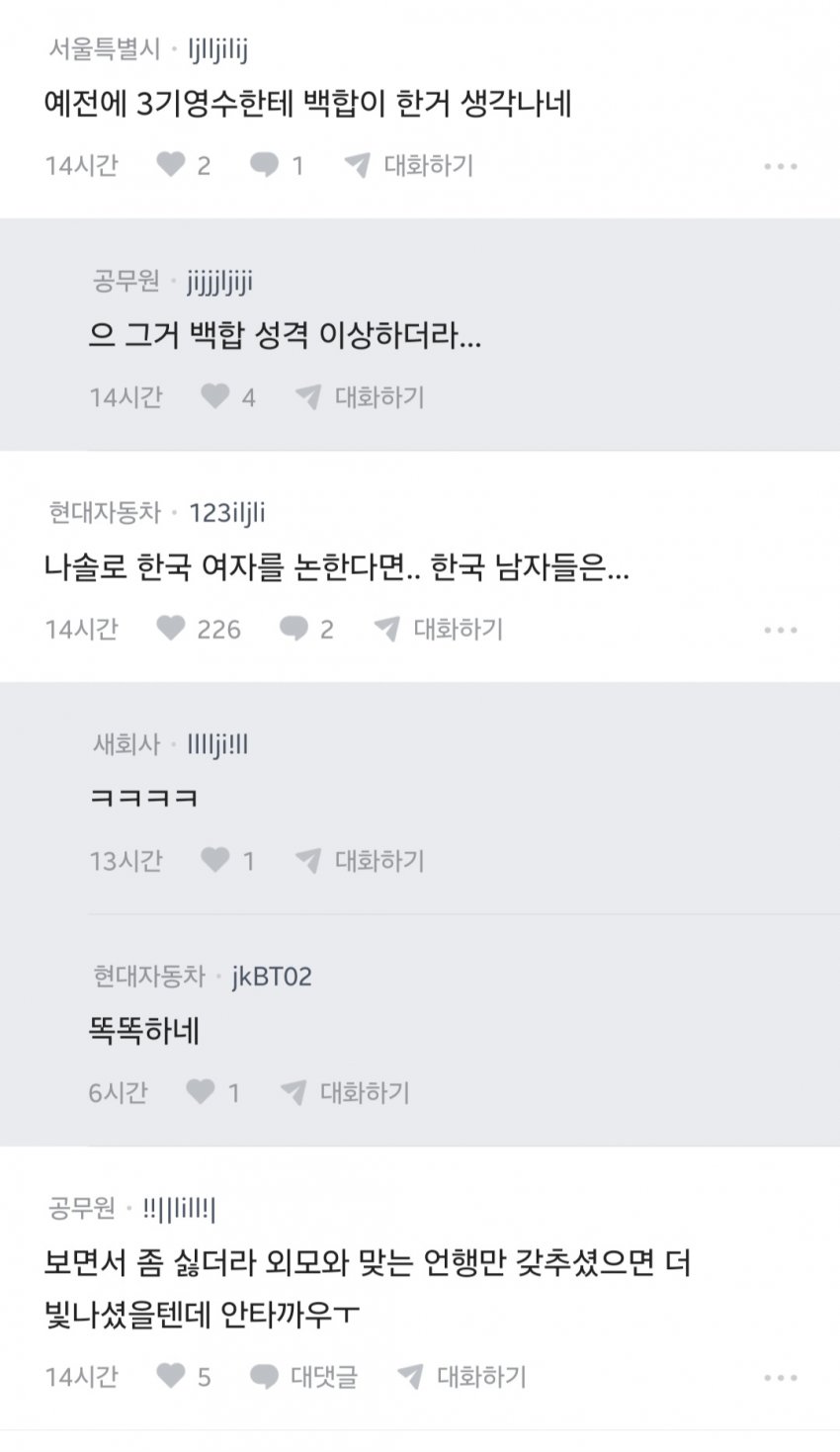Tap 대화하기 on the 123iljli comment
840x1452 pixels.
pos(439,629)
